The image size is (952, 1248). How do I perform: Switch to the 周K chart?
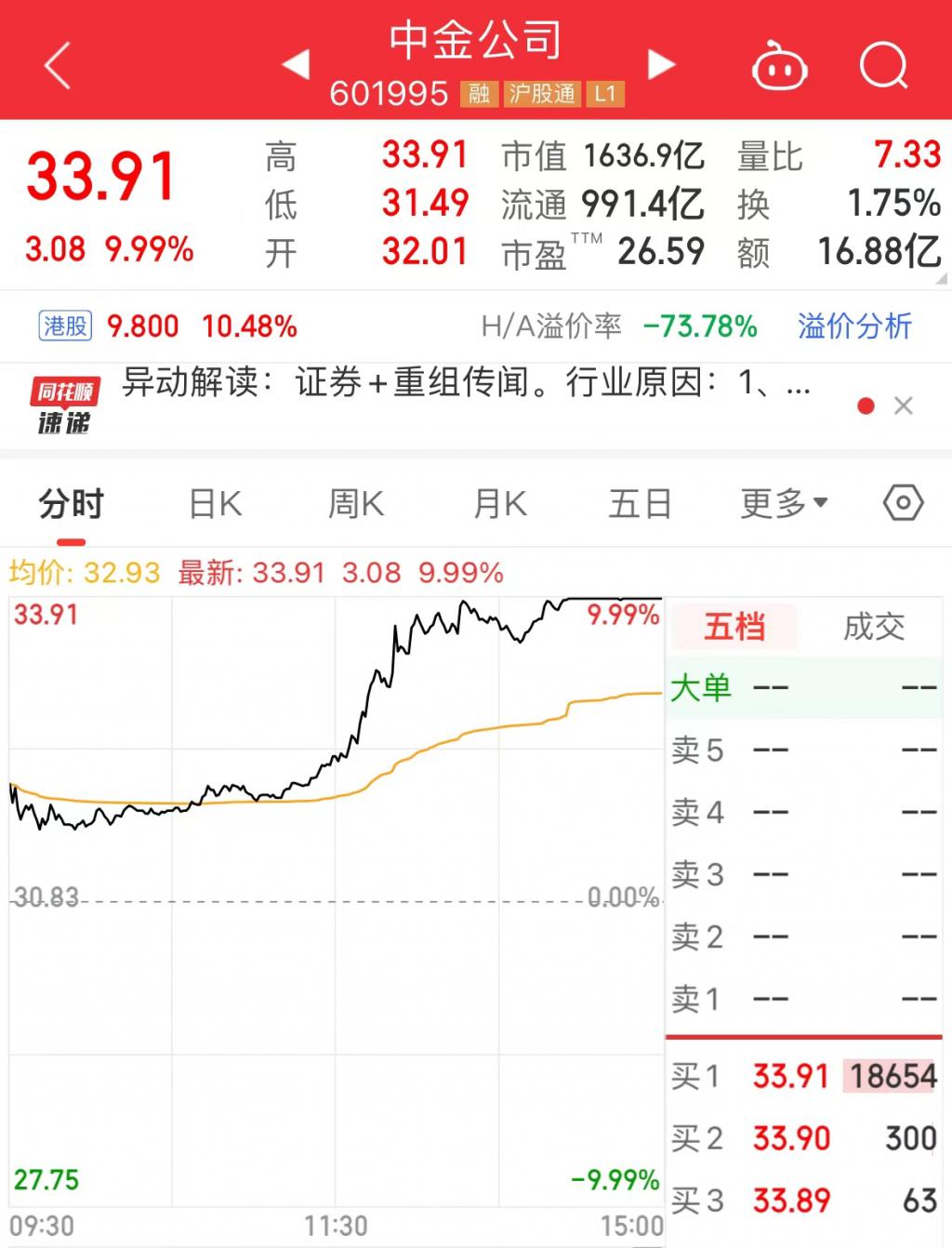[x=356, y=505]
